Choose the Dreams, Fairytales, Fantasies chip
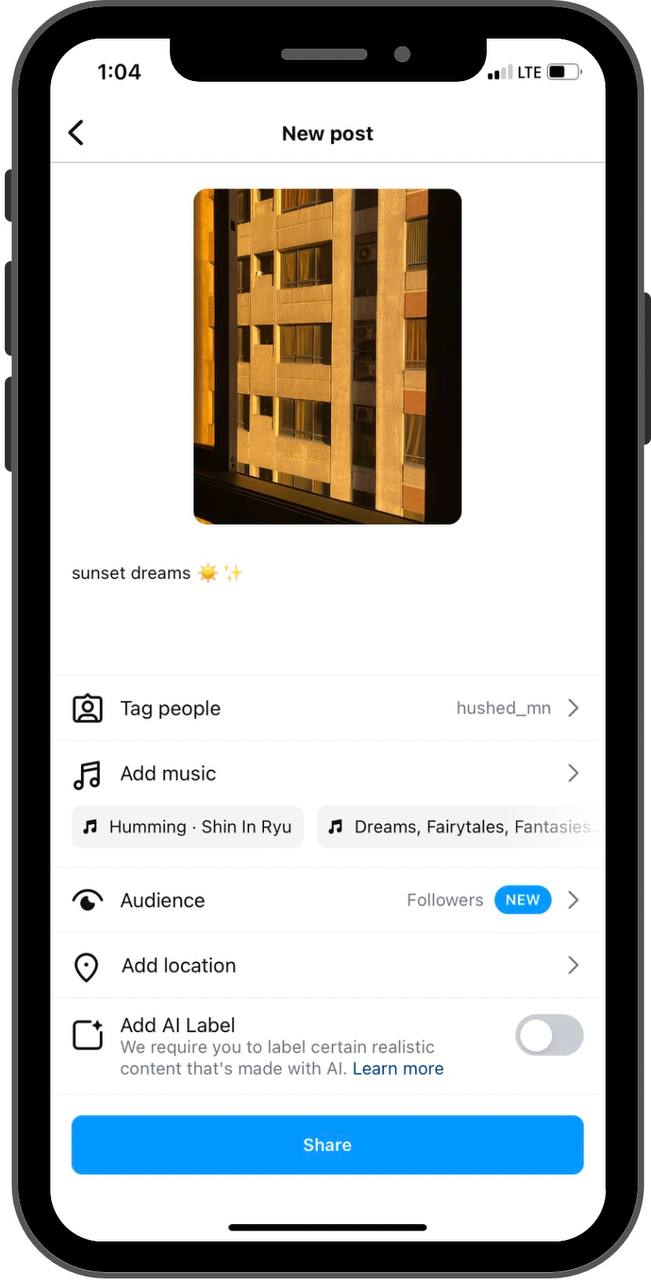 point(460,827)
